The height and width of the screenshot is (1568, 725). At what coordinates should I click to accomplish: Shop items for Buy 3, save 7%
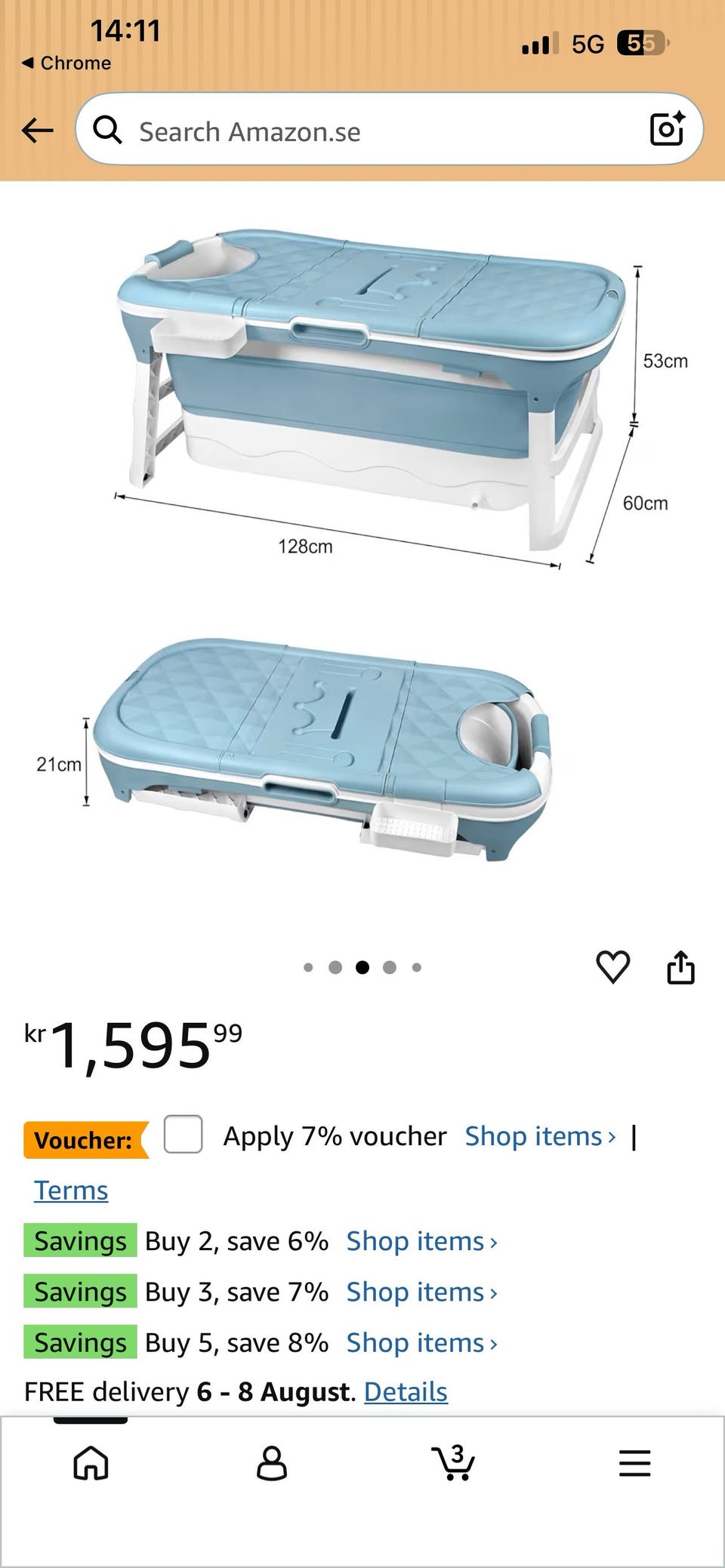click(421, 1292)
